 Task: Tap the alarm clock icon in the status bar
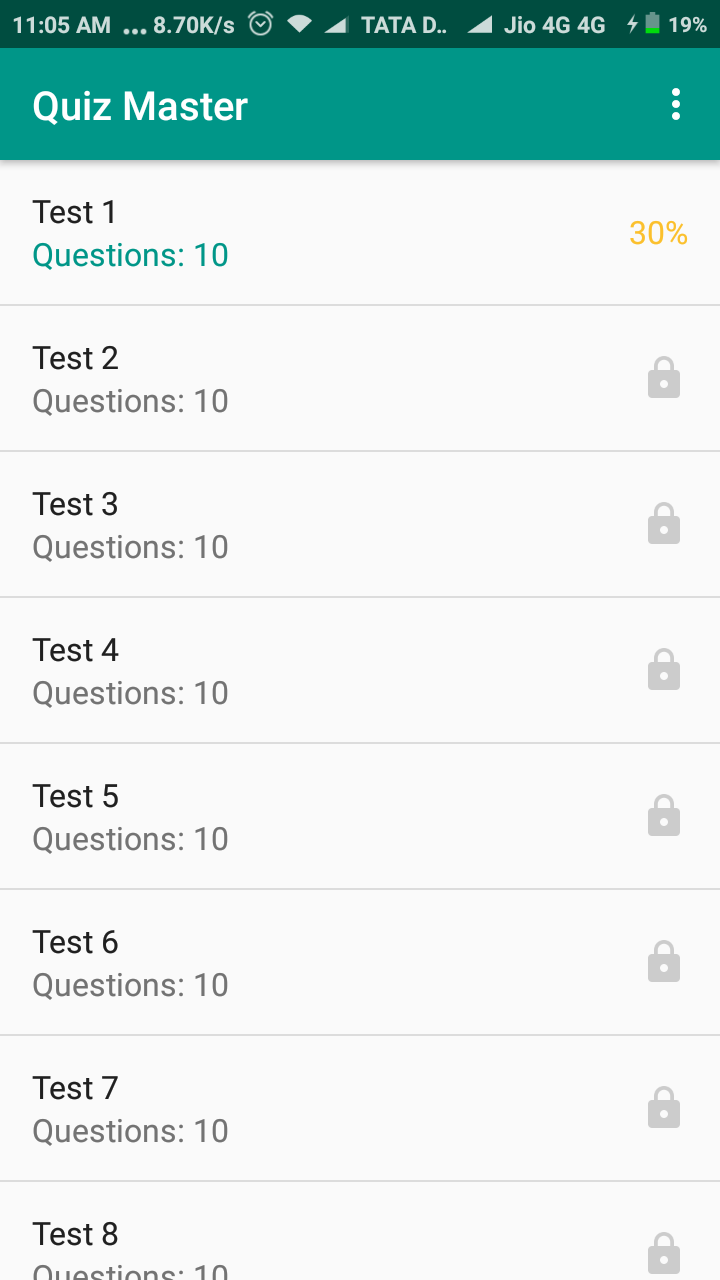[260, 24]
